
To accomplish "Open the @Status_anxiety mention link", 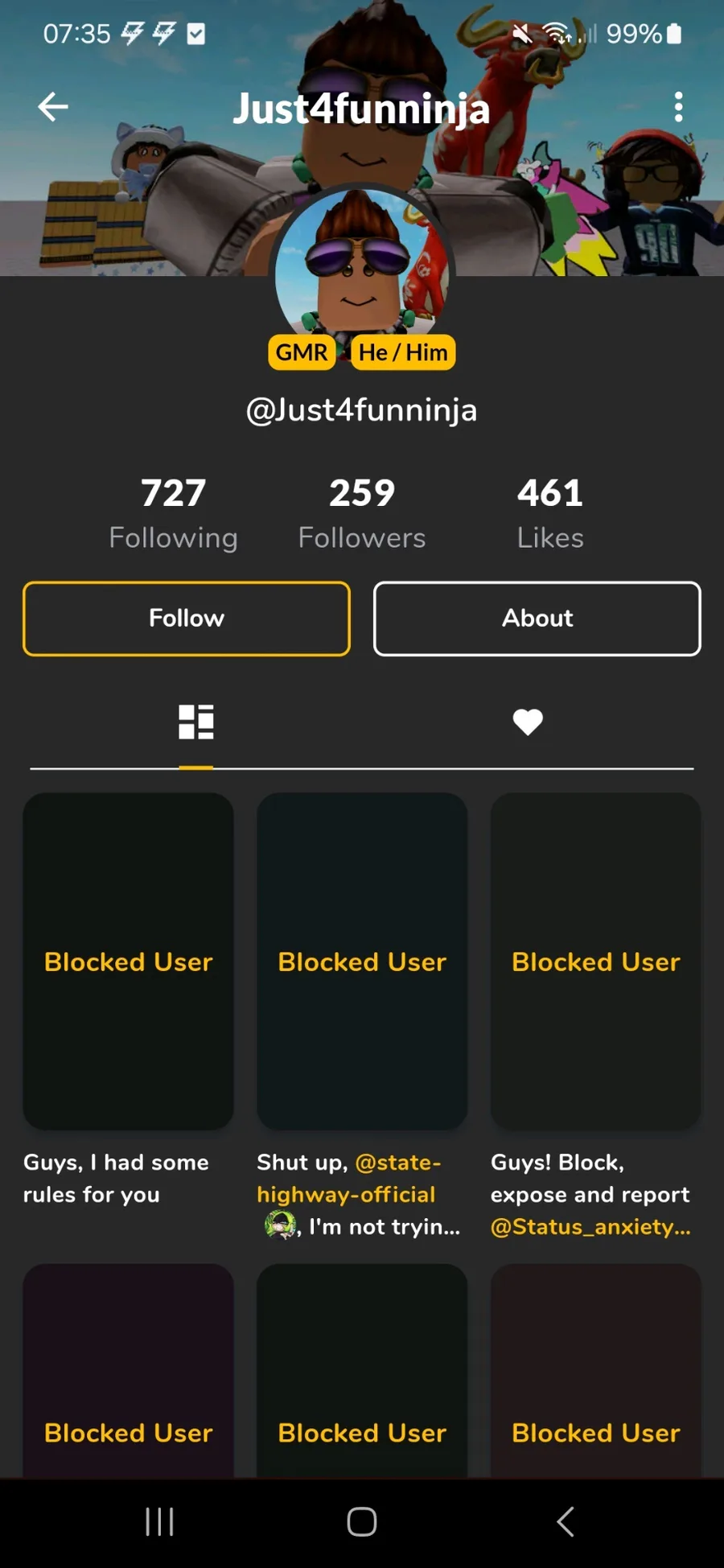I will (x=590, y=1226).
